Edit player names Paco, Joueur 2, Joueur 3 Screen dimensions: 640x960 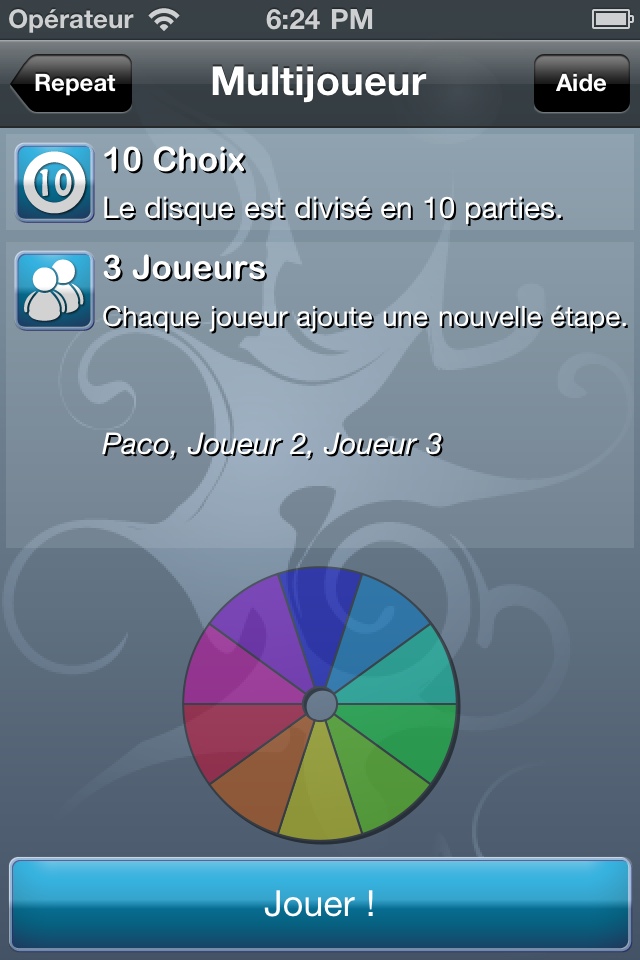click(272, 445)
